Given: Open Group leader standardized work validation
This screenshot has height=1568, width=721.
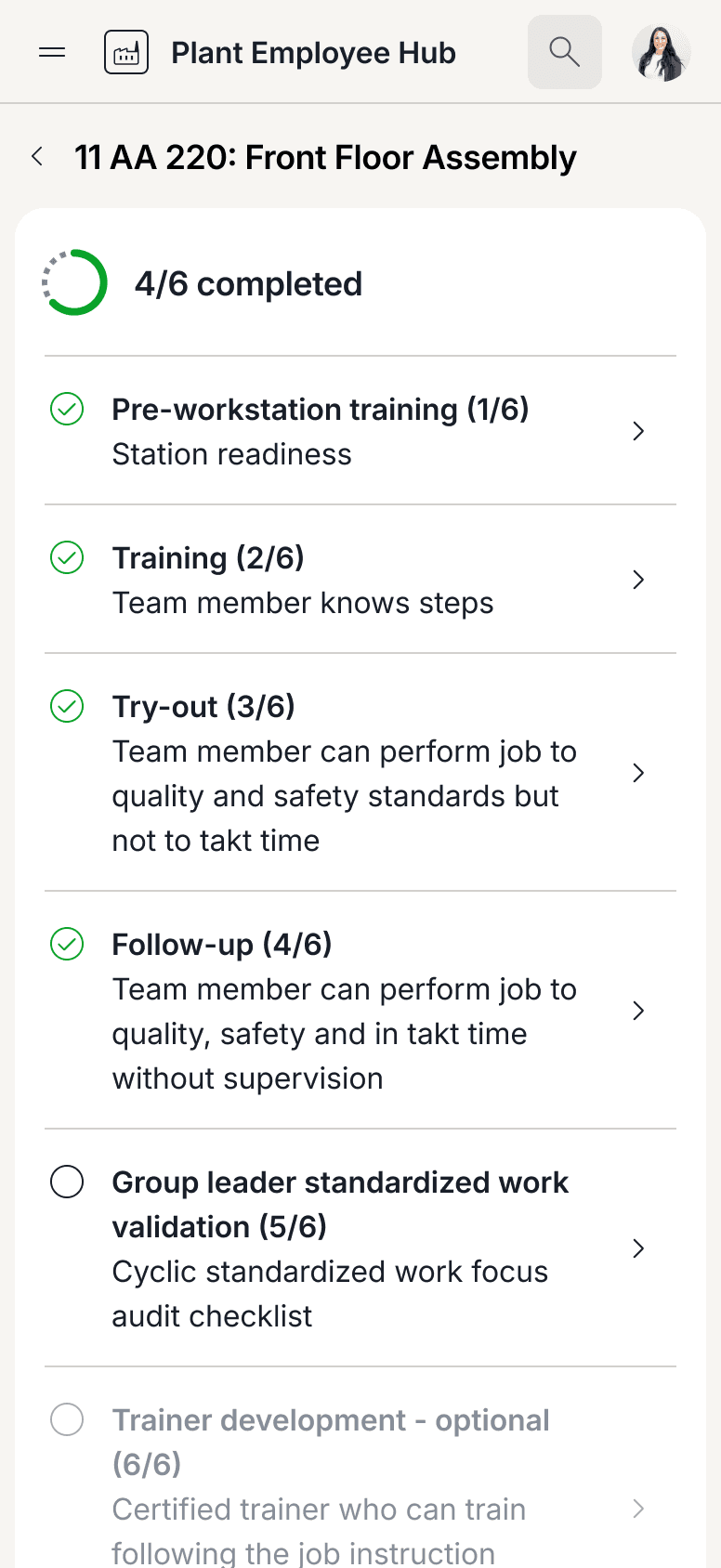Looking at the screenshot, I should coord(360,1248).
